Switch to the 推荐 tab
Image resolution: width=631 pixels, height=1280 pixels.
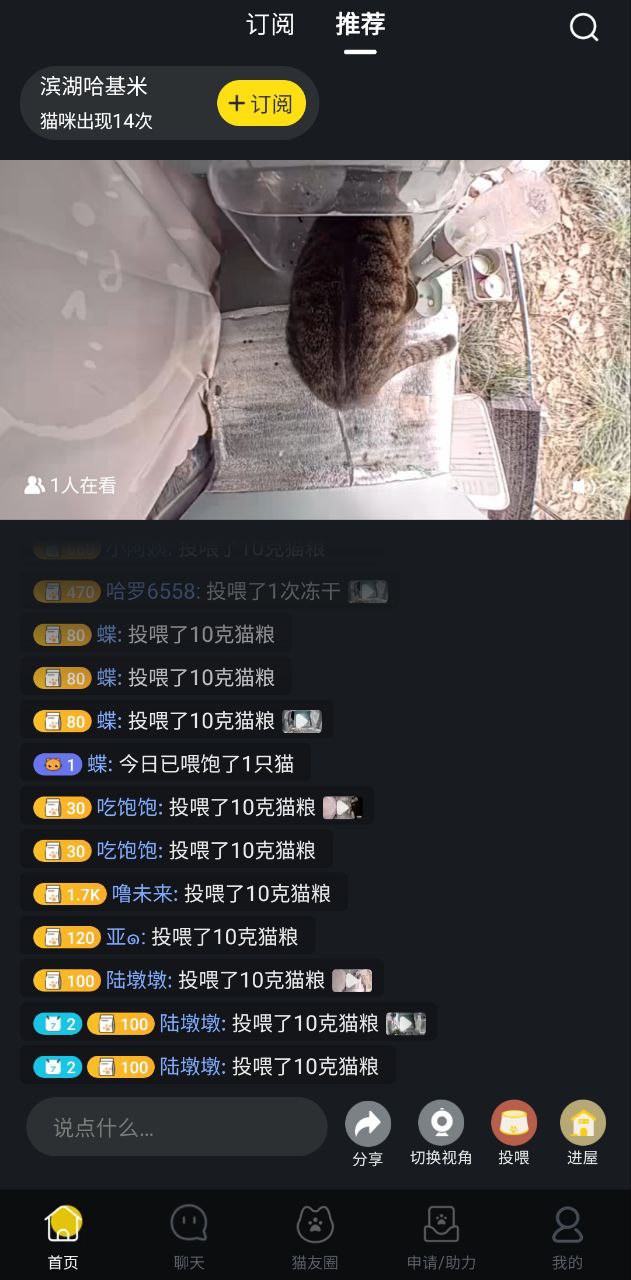point(360,25)
